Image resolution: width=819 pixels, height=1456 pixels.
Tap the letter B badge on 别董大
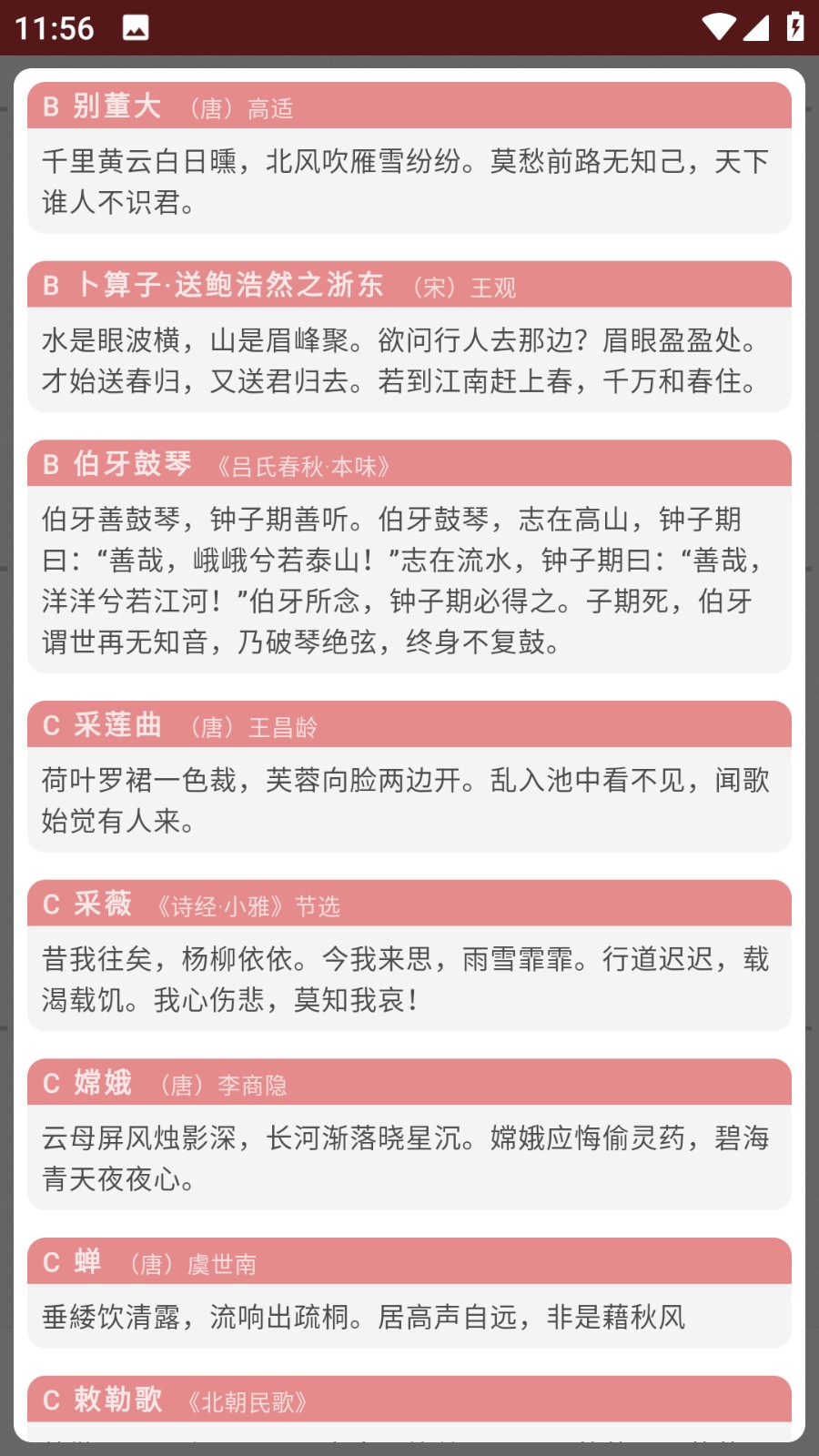tap(52, 106)
